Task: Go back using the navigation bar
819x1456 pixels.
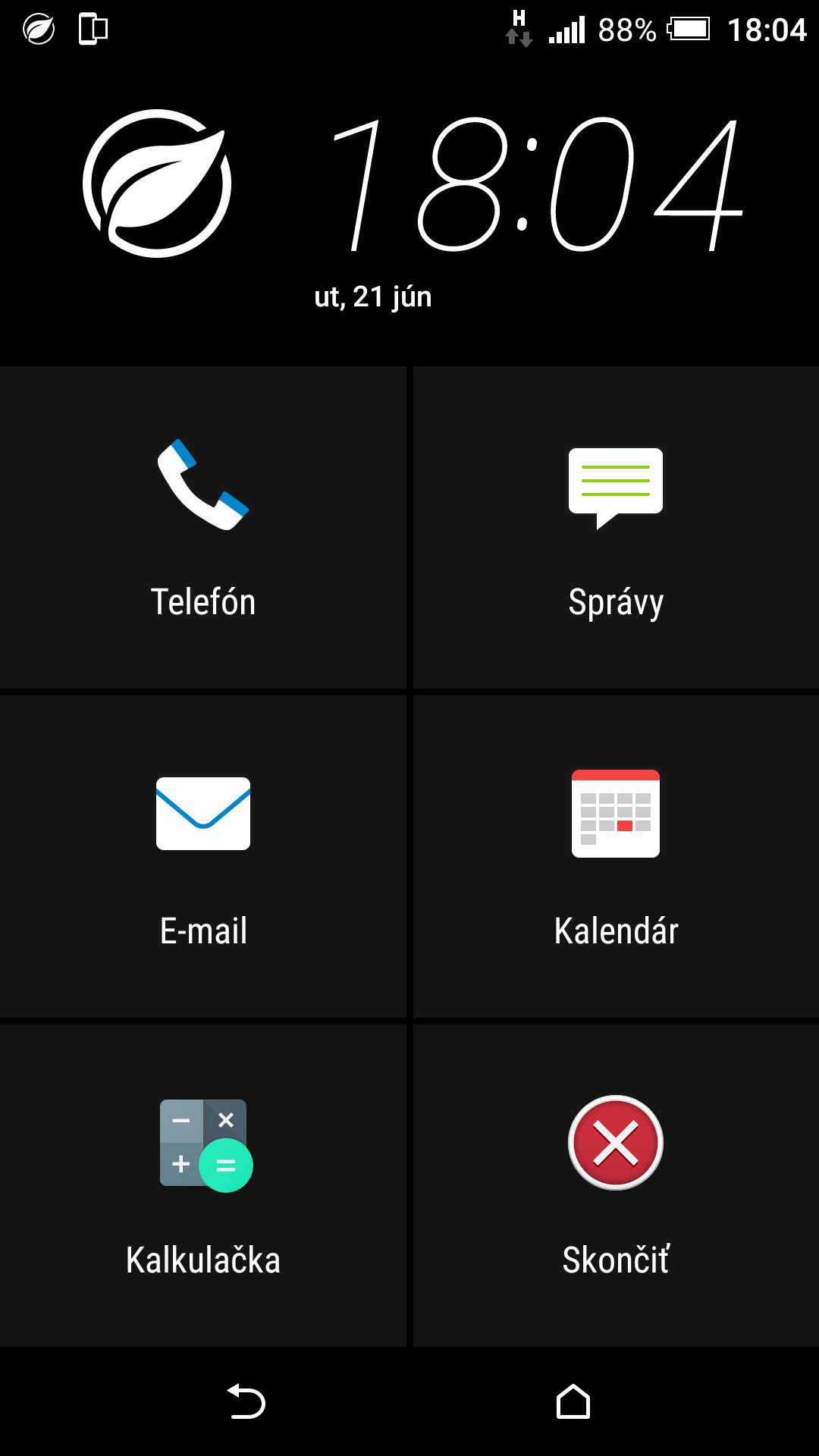Action: pos(246,1401)
